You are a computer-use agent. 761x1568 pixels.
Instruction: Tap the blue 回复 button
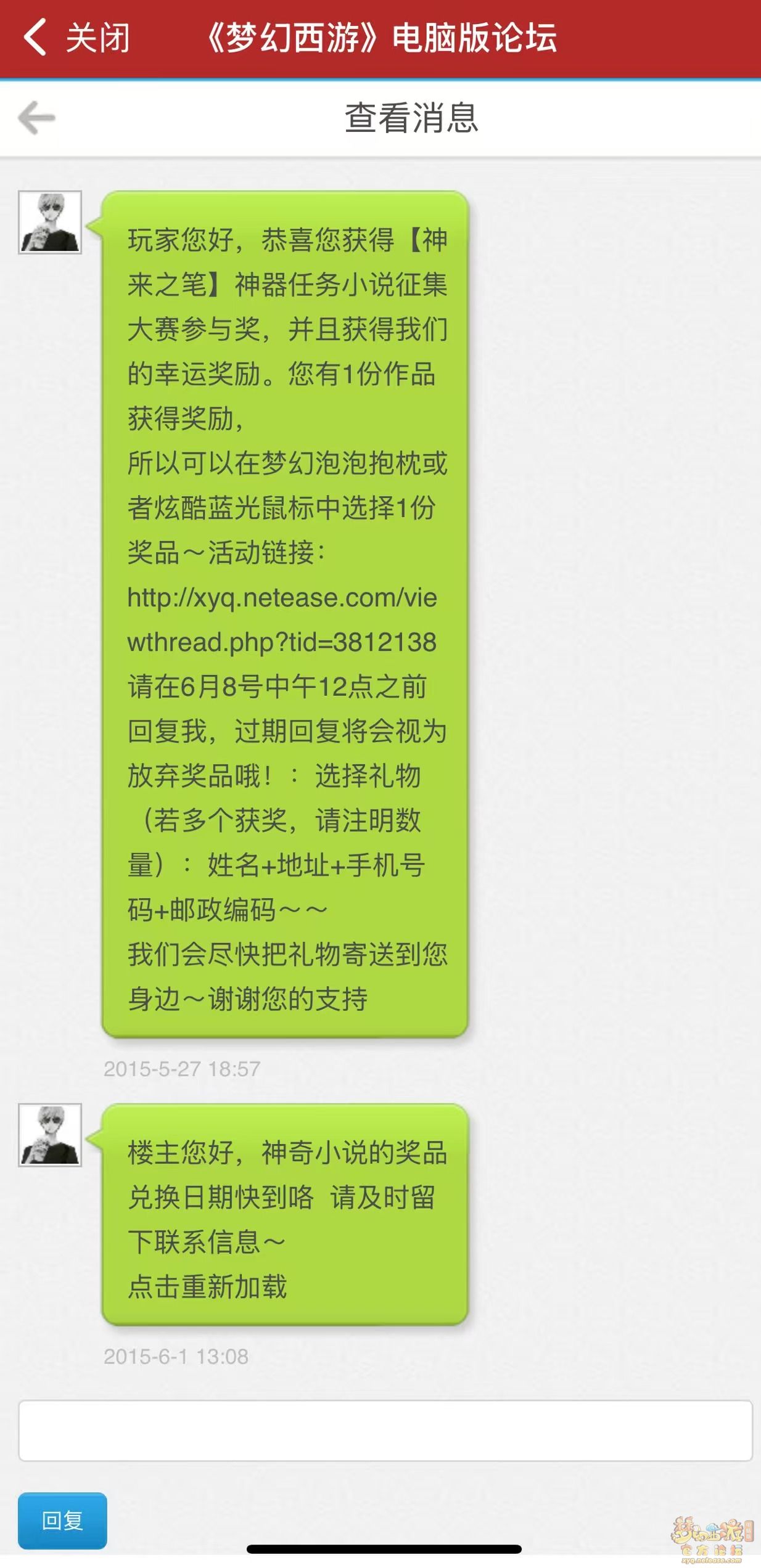pos(62,1521)
